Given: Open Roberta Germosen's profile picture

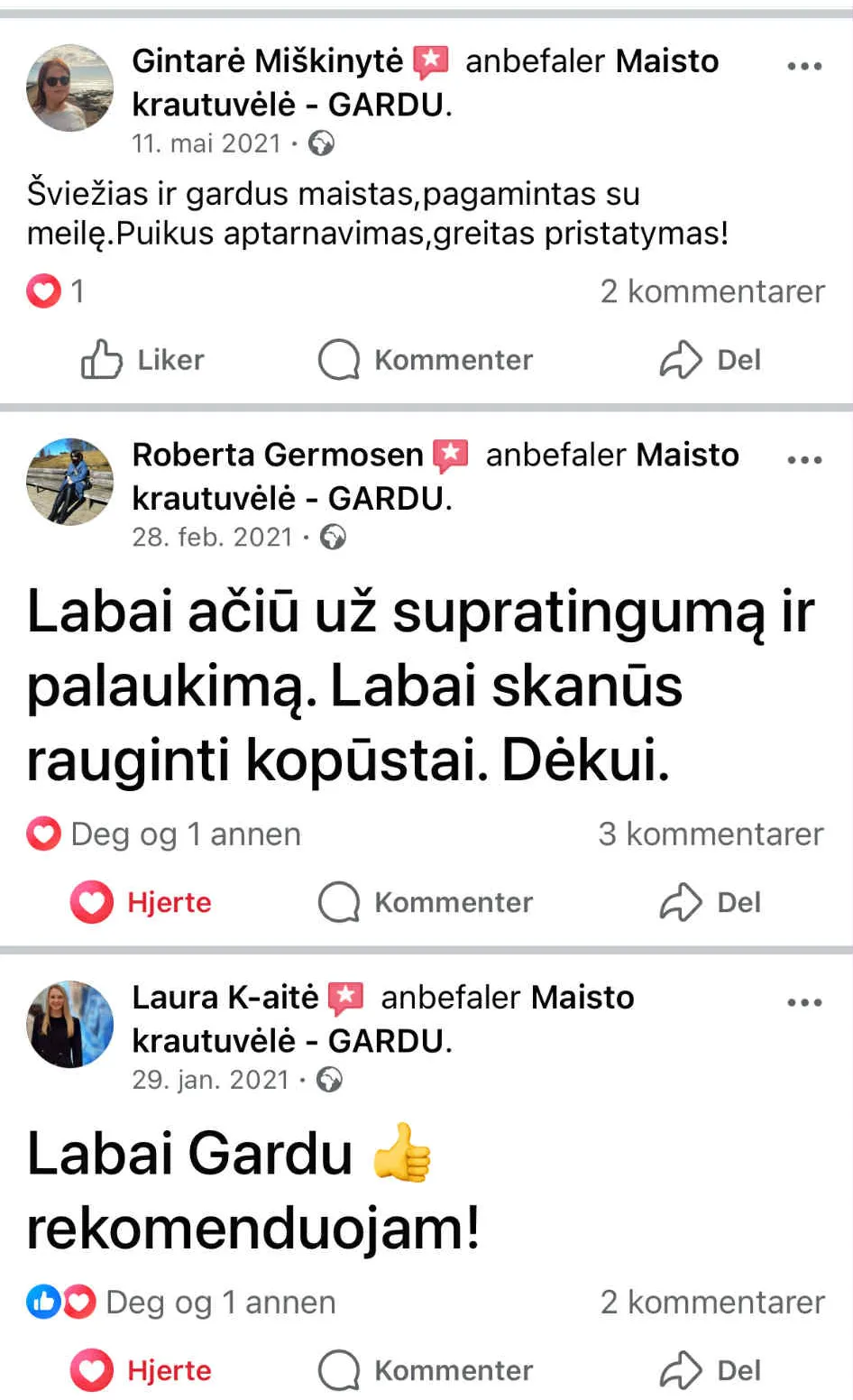Looking at the screenshot, I should click(x=70, y=482).
